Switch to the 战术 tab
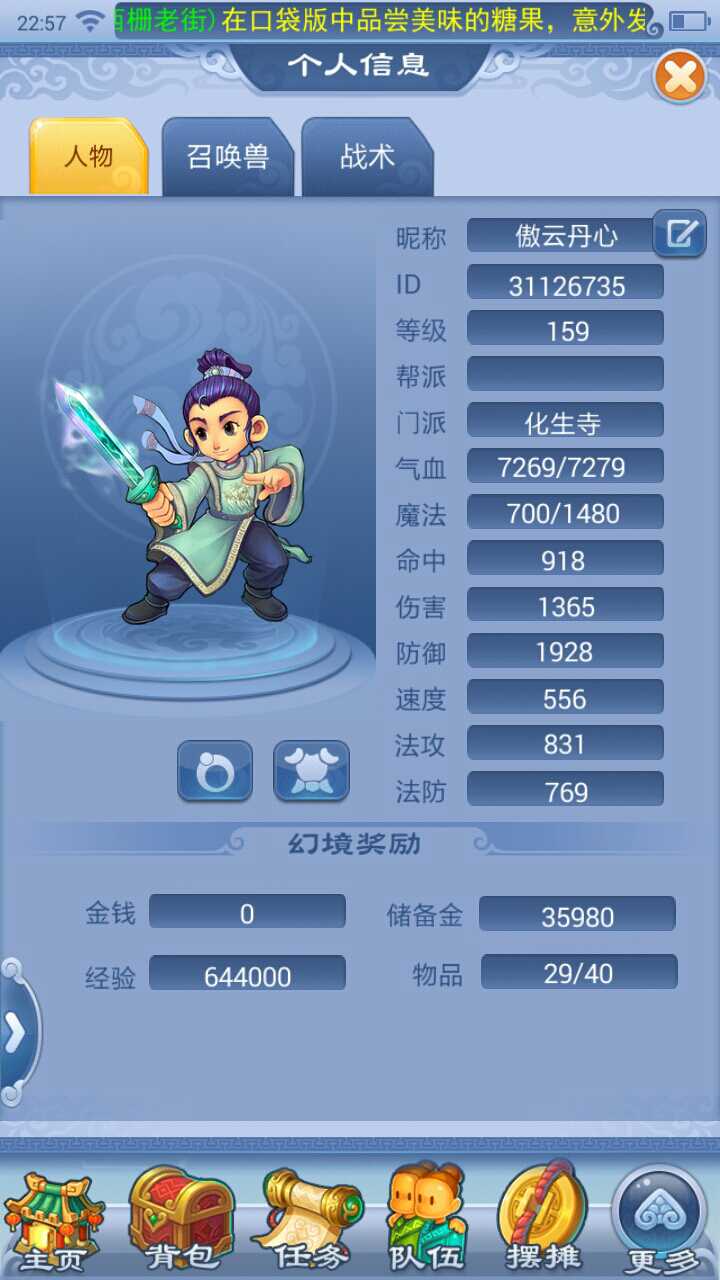 pyautogui.click(x=367, y=157)
